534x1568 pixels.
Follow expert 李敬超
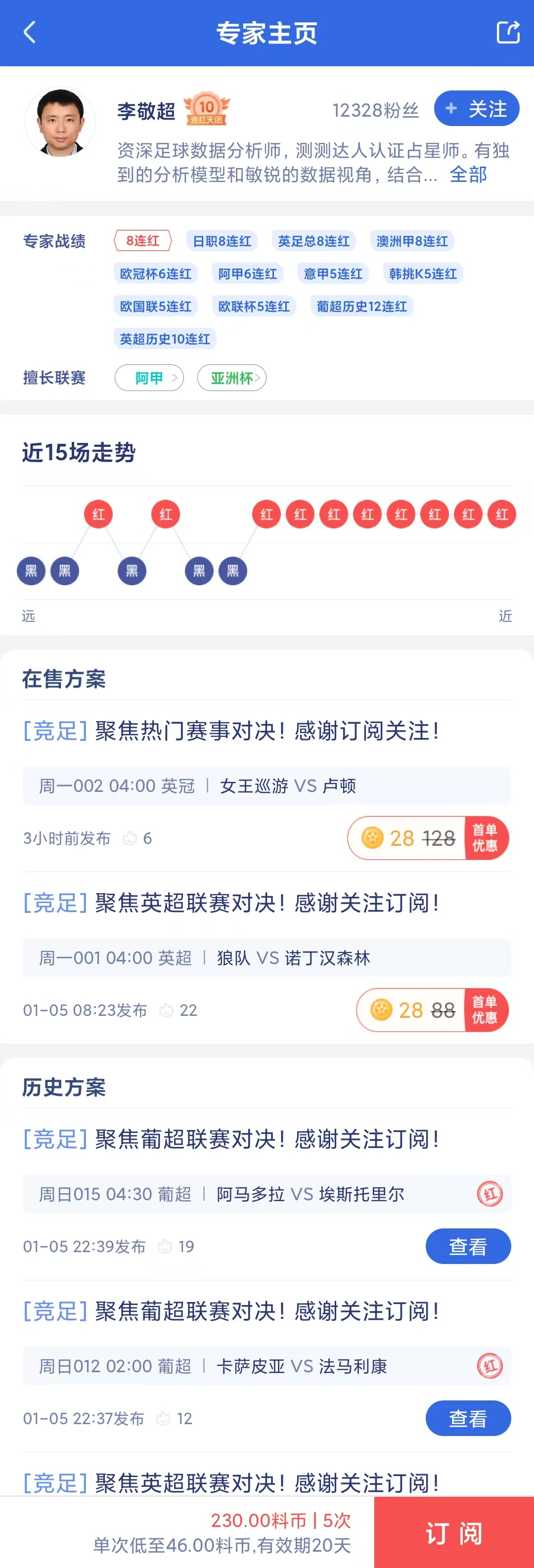point(476,109)
